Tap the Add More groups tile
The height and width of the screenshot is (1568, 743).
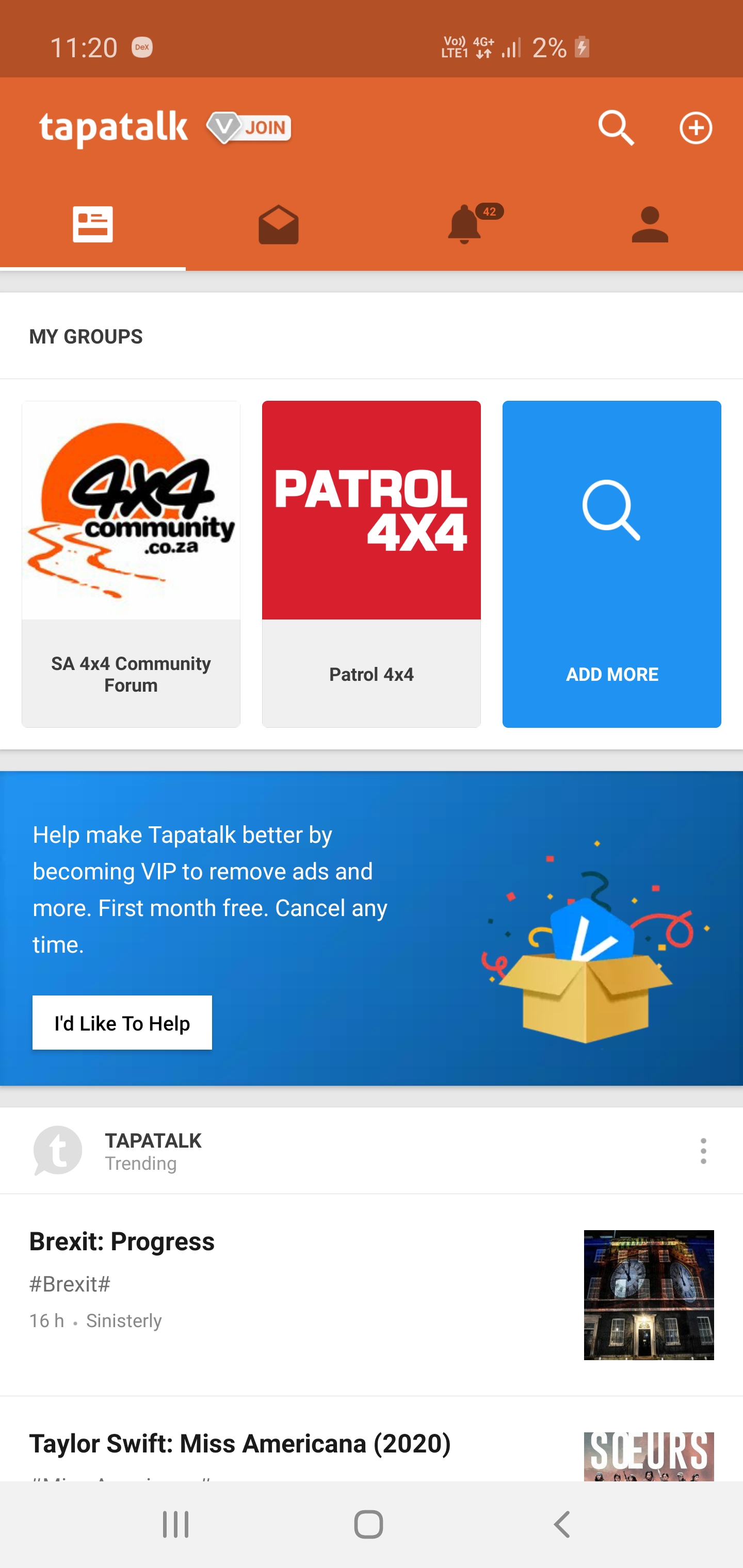click(x=611, y=563)
